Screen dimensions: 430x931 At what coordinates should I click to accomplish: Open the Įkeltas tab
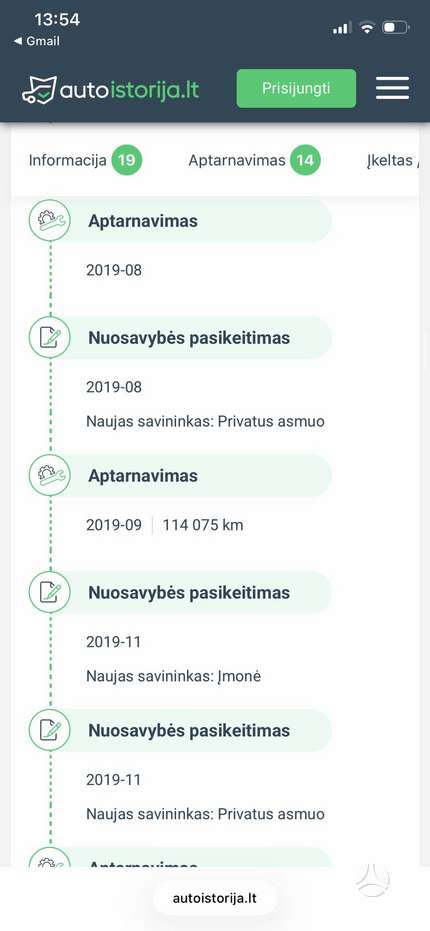[394, 160]
